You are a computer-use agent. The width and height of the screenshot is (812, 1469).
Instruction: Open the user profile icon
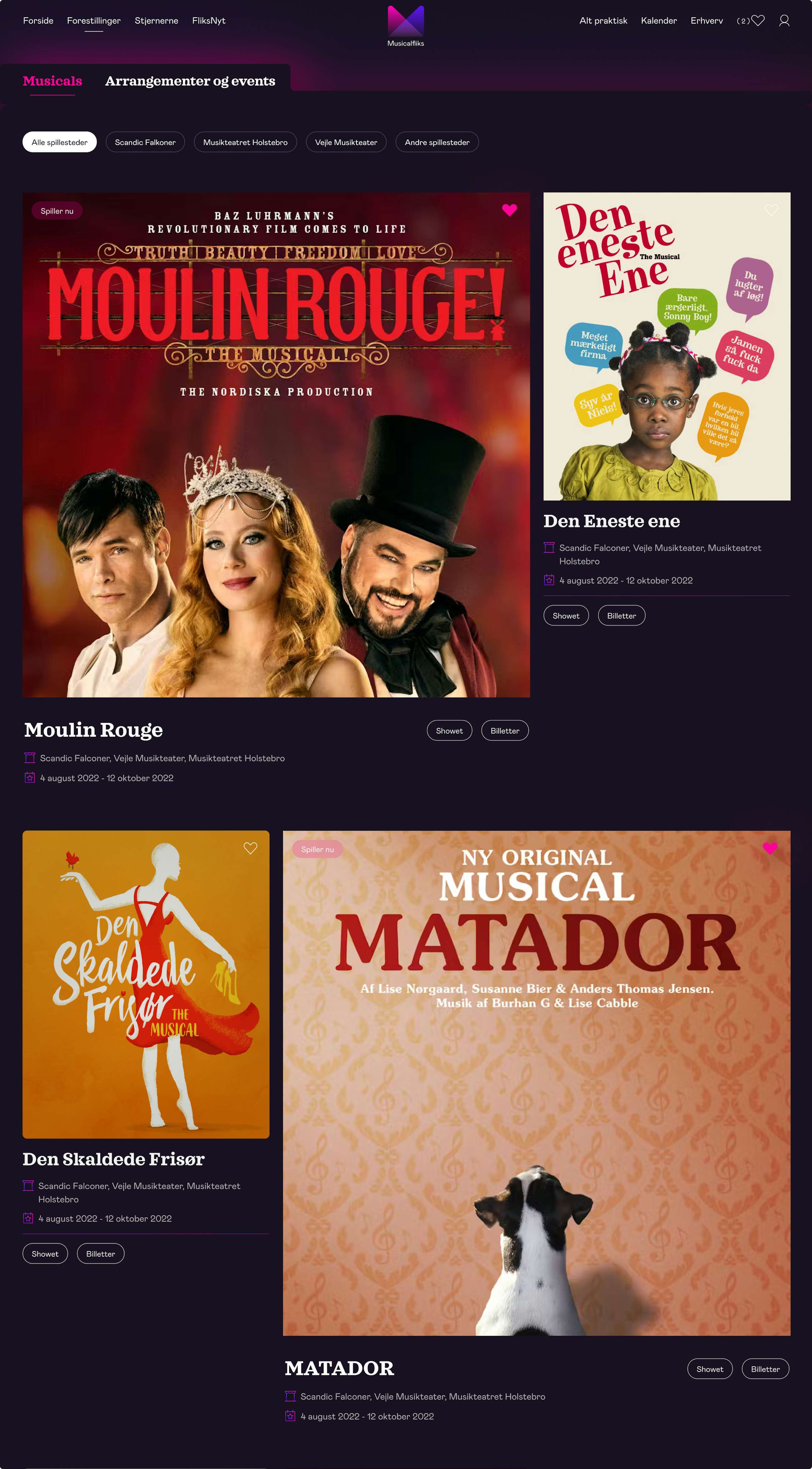click(x=784, y=21)
